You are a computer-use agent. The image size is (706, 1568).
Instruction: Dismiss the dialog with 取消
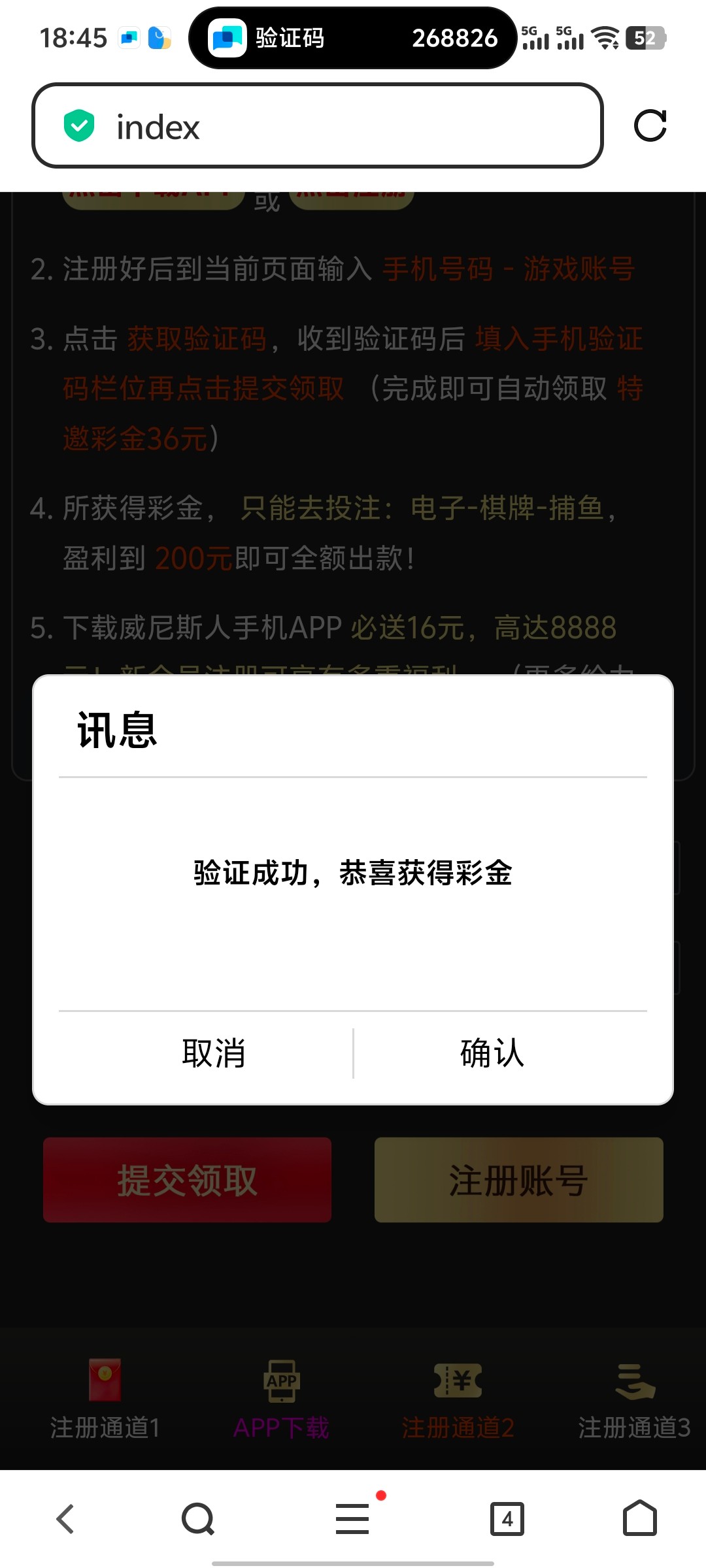click(213, 1053)
